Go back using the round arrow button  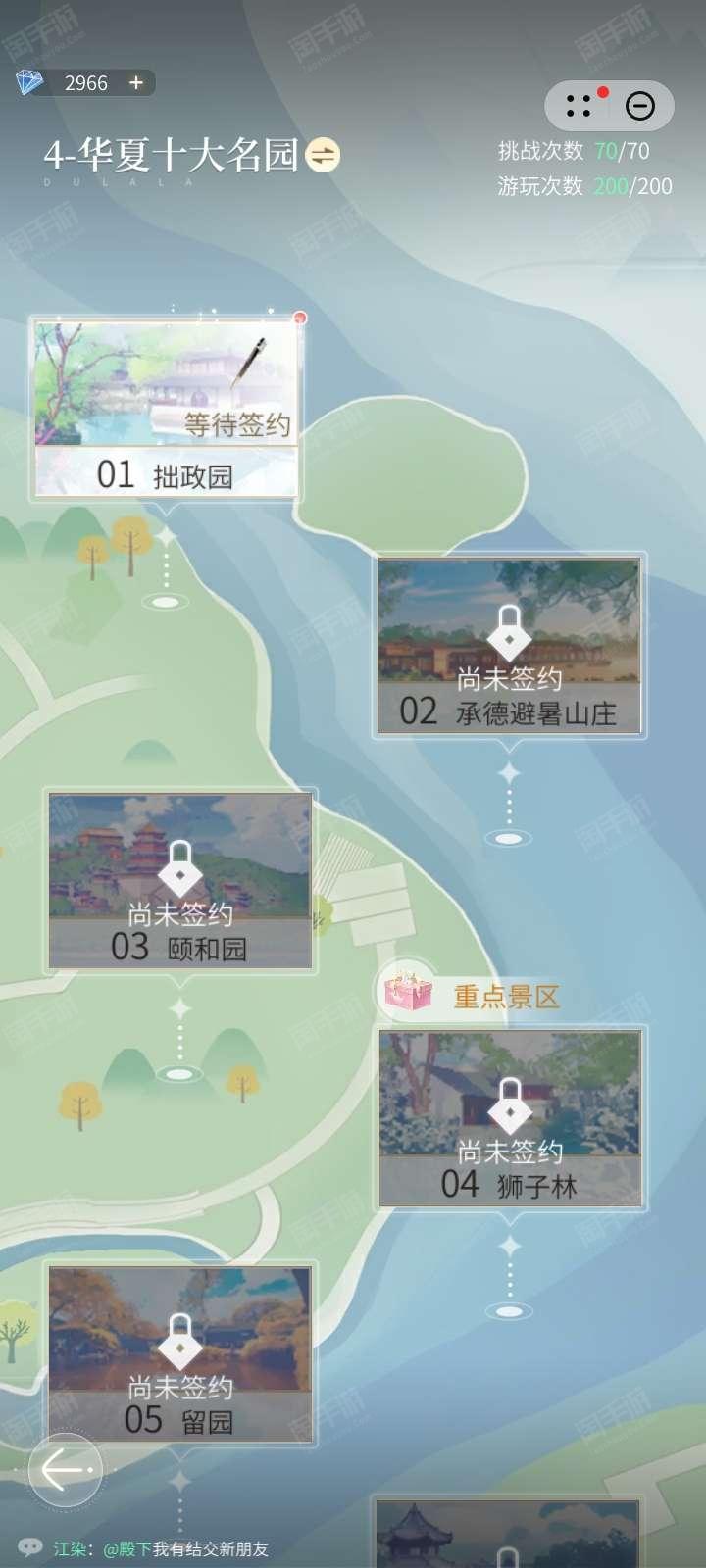(65, 1470)
